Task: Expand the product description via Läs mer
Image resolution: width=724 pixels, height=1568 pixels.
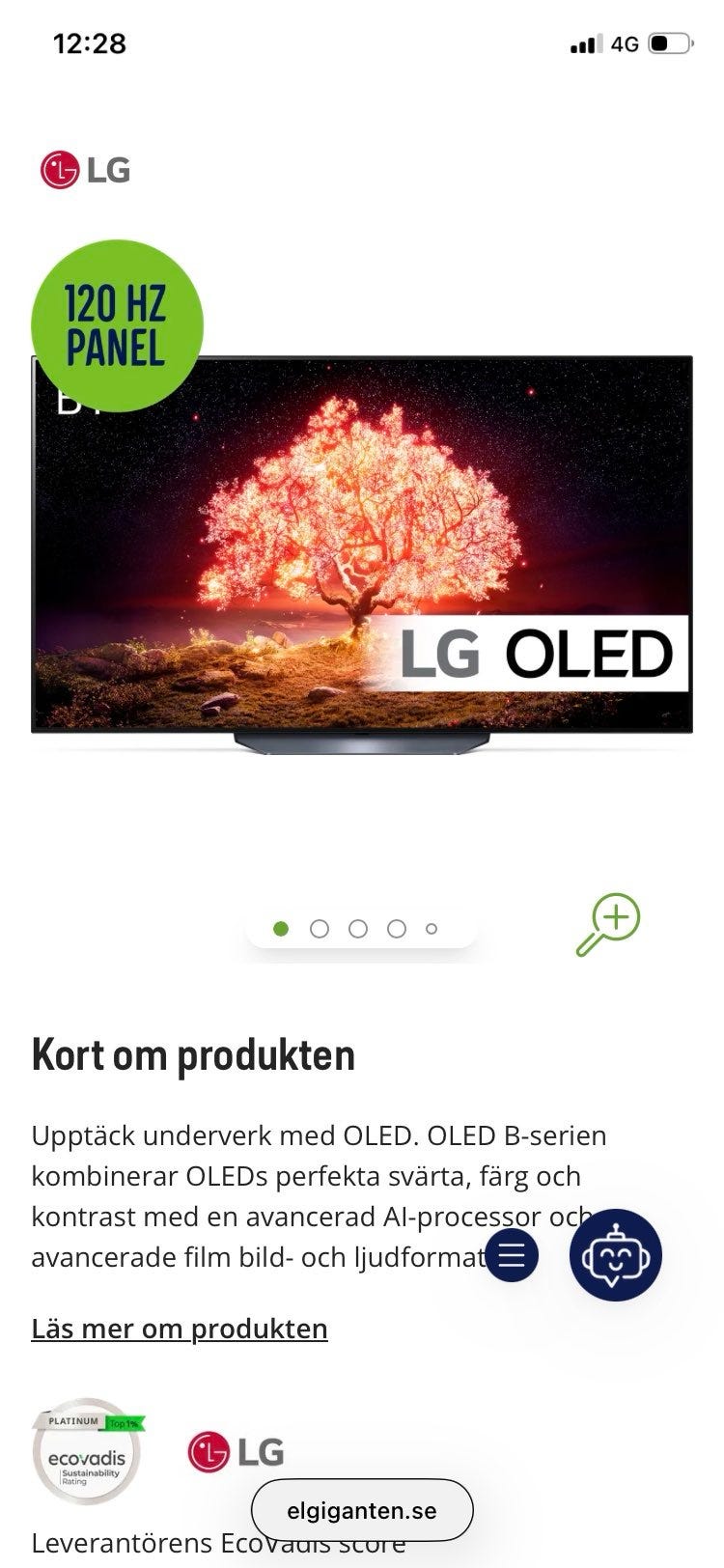Action: [181, 1328]
